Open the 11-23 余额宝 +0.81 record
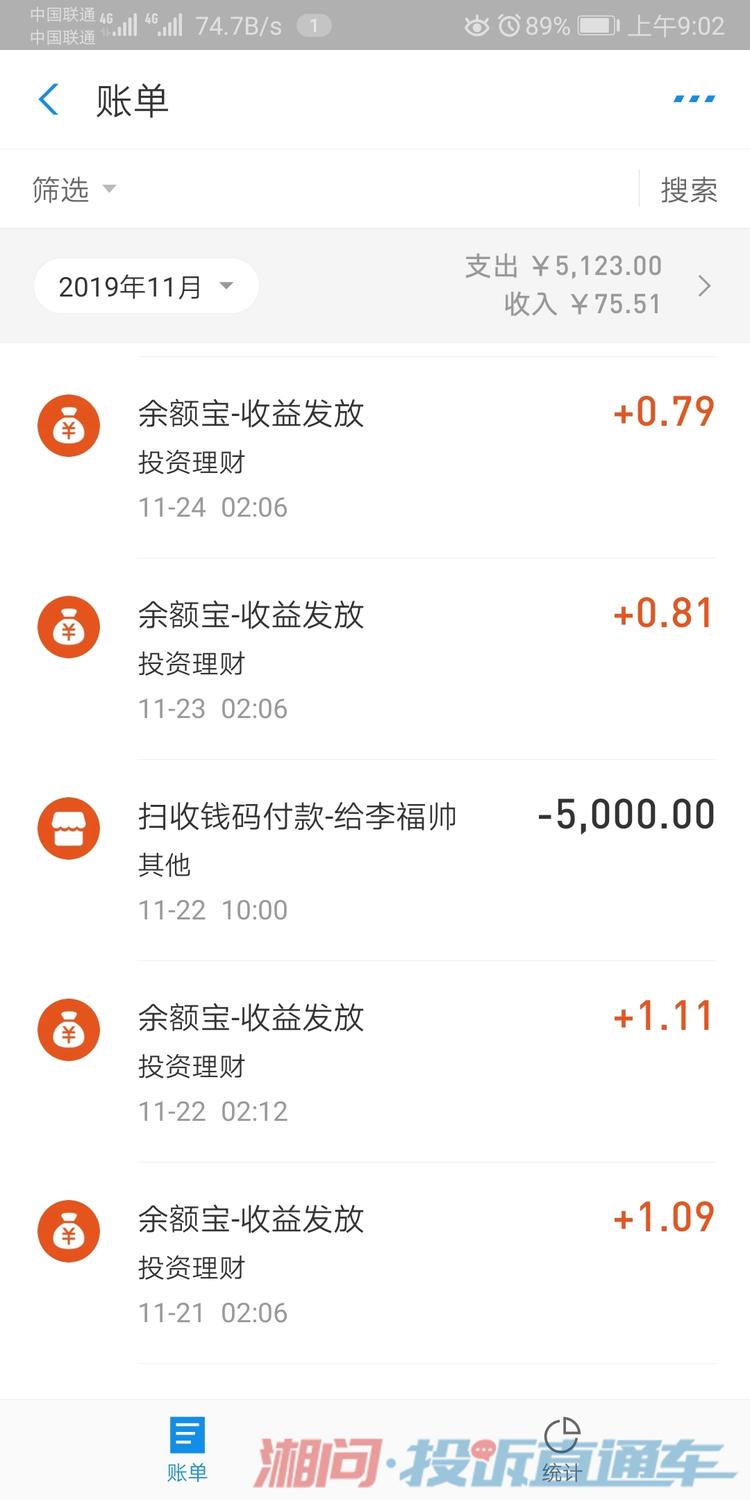The height and width of the screenshot is (1500, 750). (x=375, y=659)
